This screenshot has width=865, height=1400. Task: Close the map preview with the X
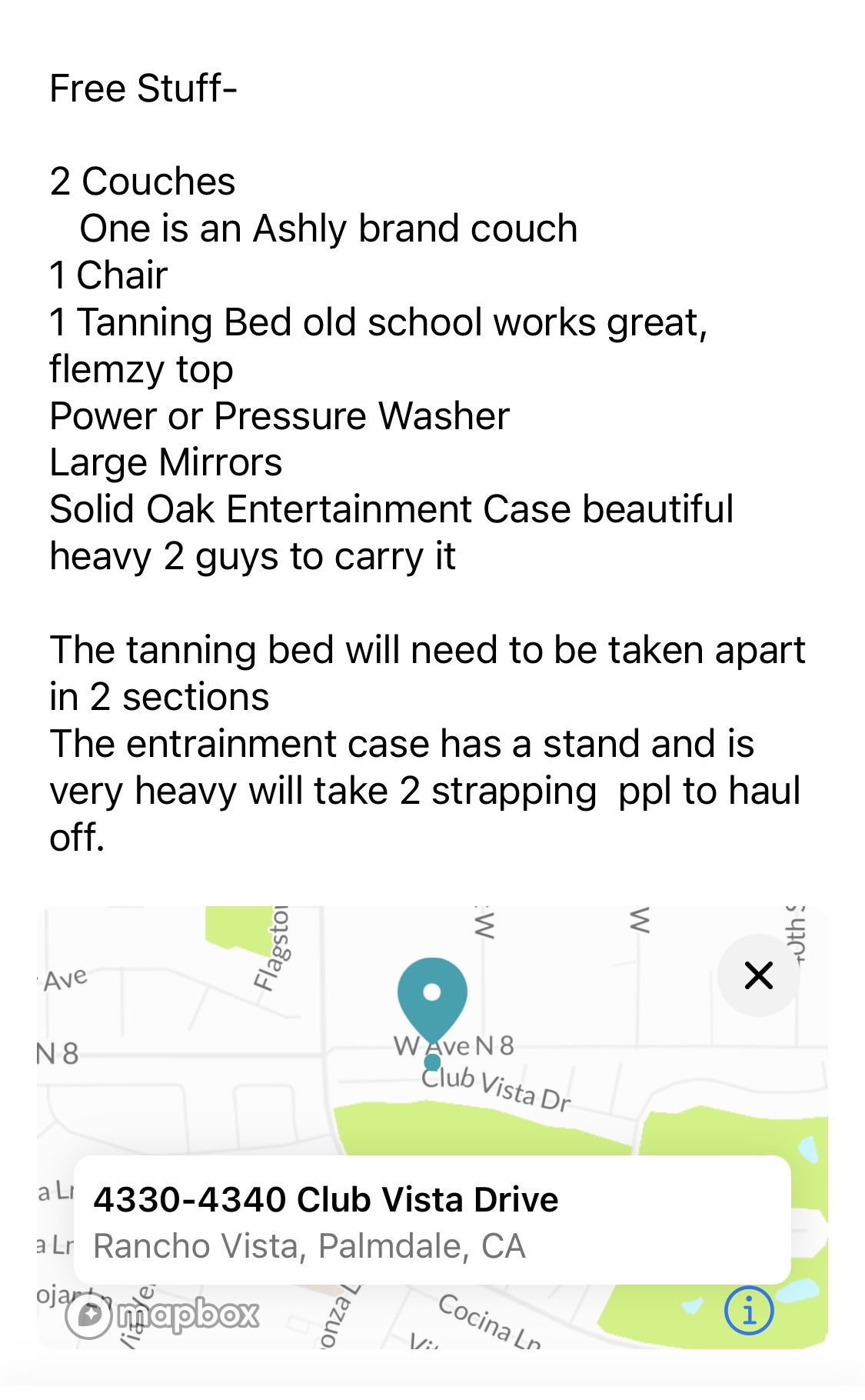point(758,975)
